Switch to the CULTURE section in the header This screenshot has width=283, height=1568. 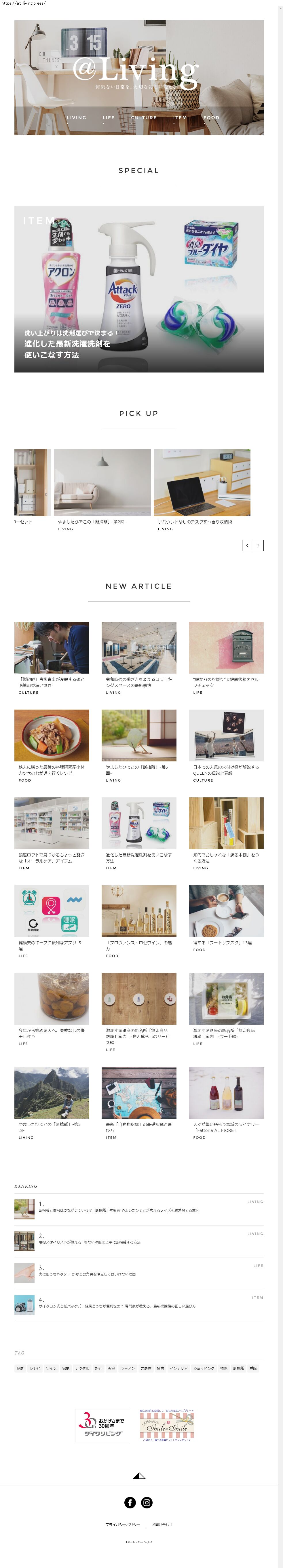click(144, 117)
